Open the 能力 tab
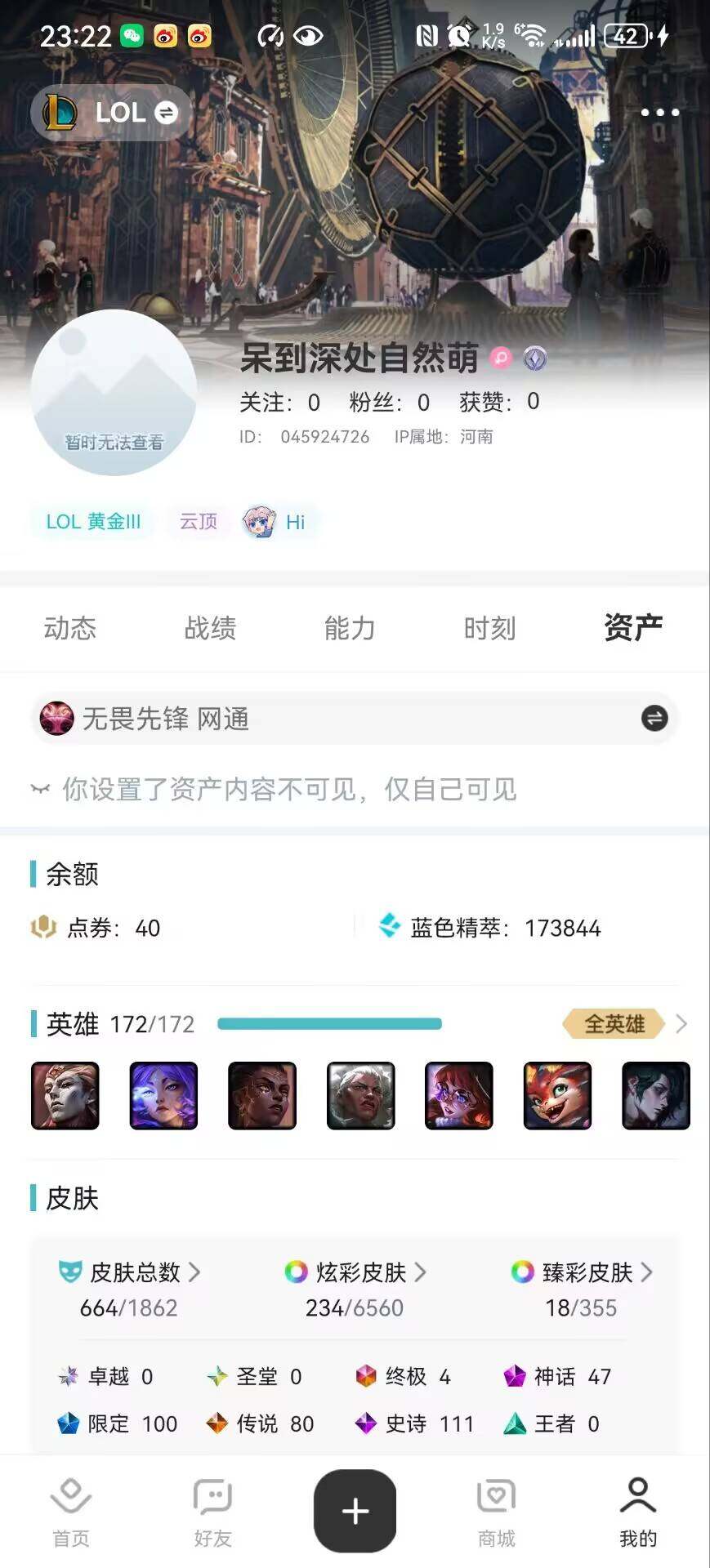Screen dimensions: 710x1568 (350, 628)
